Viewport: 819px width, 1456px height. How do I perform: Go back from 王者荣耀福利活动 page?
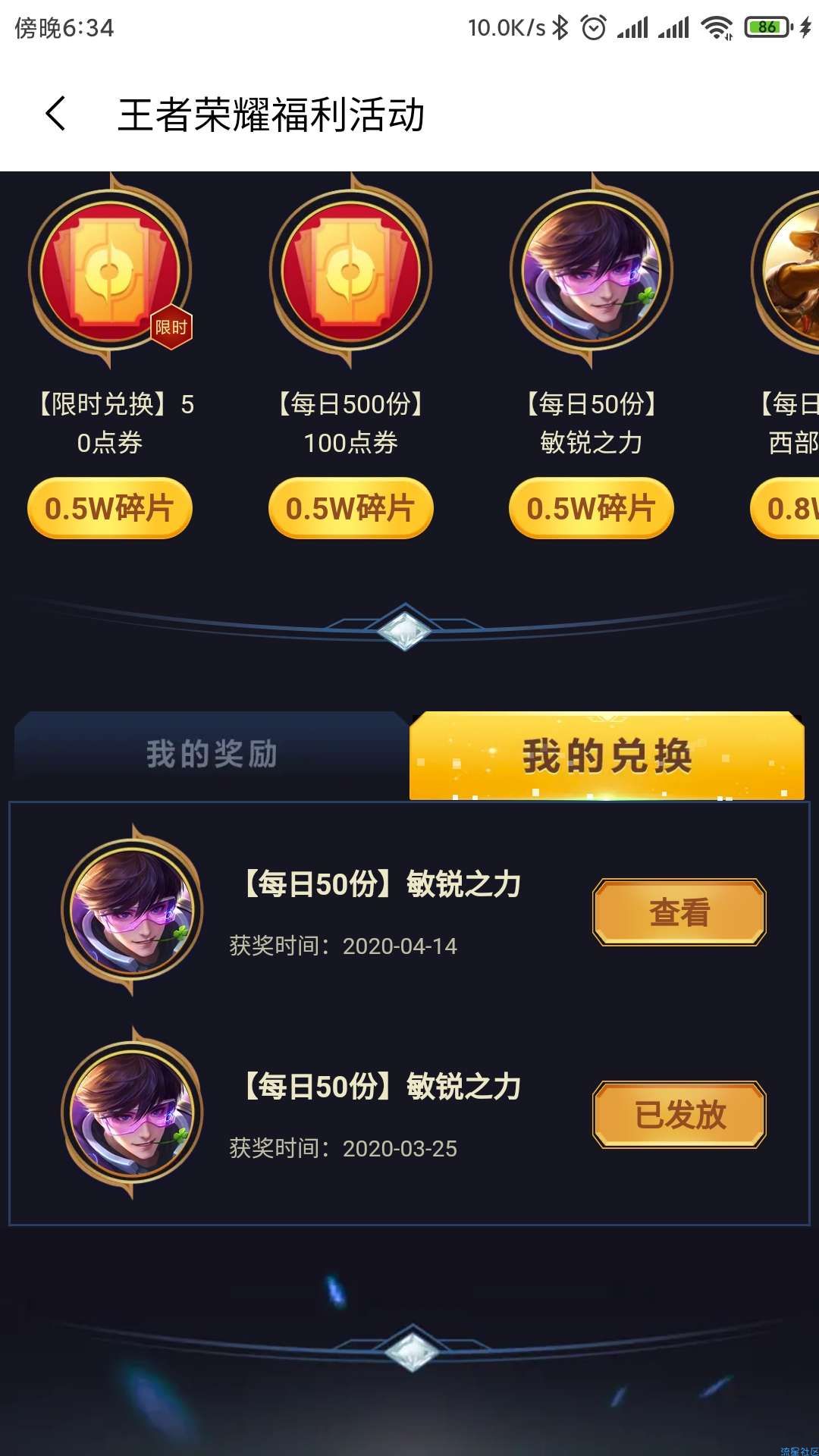[x=56, y=115]
